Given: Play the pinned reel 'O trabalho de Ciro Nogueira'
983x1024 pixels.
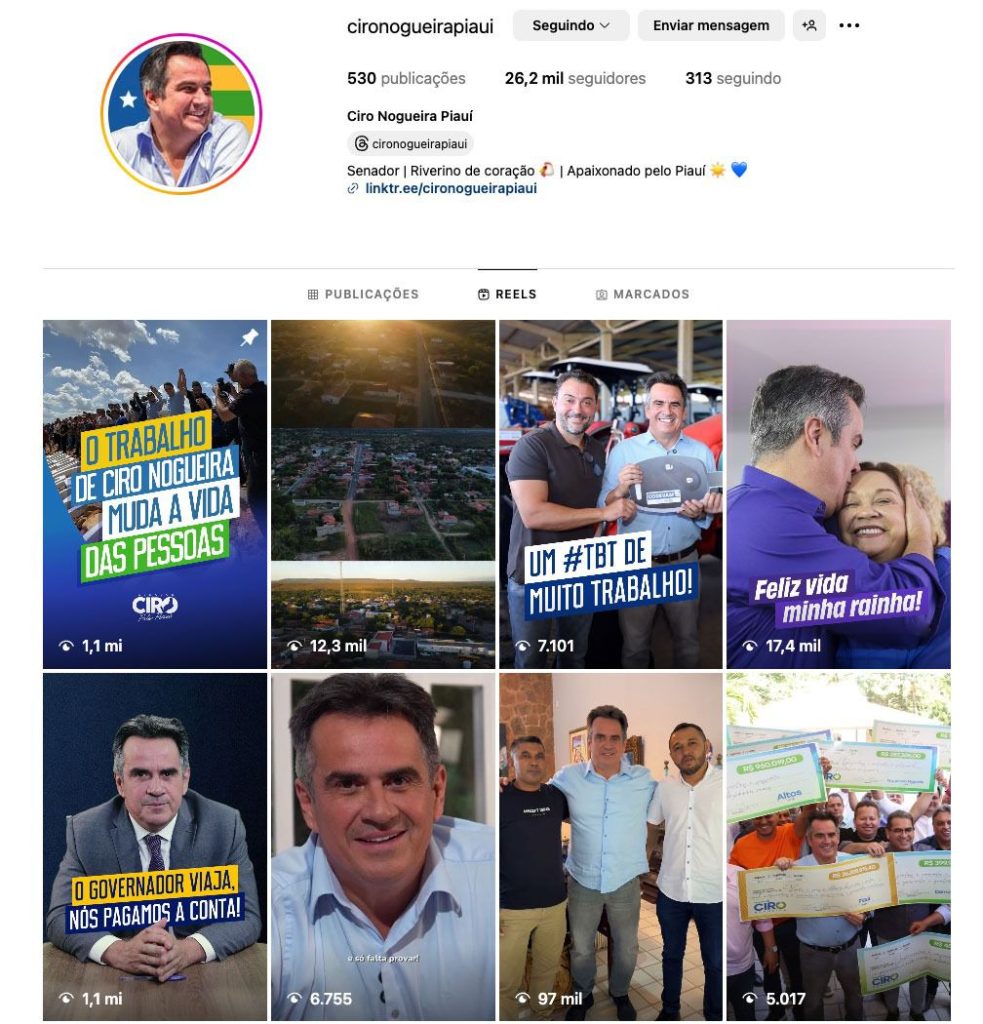Looking at the screenshot, I should [x=155, y=493].
